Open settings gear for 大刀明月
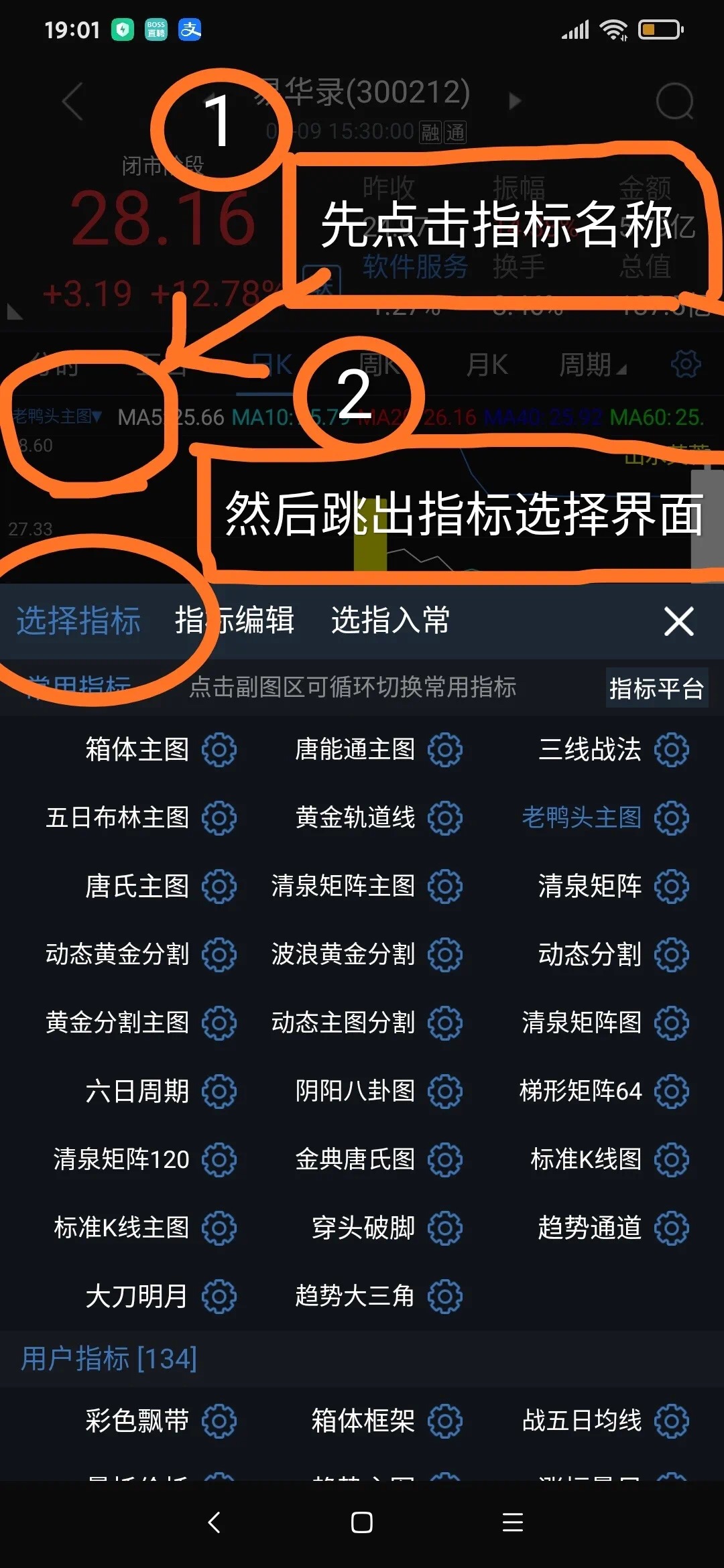The width and height of the screenshot is (724, 1568). coord(219,1297)
